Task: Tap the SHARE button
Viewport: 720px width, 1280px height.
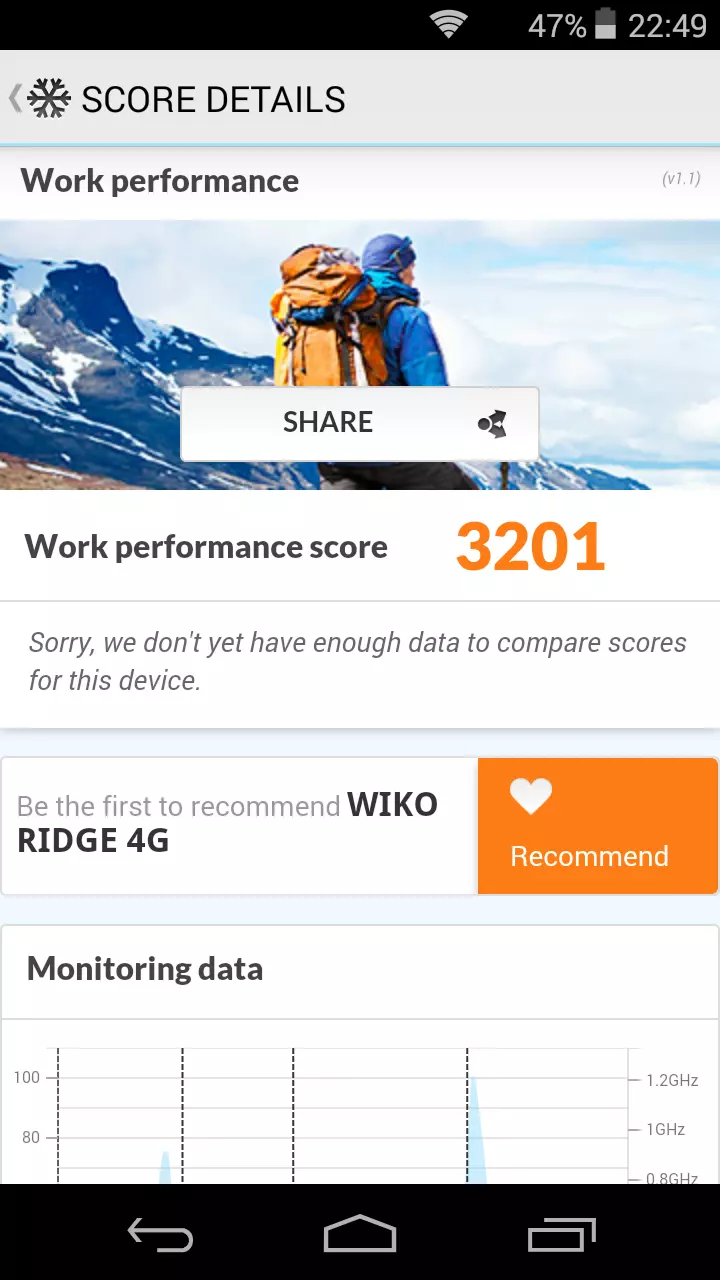Action: [327, 423]
